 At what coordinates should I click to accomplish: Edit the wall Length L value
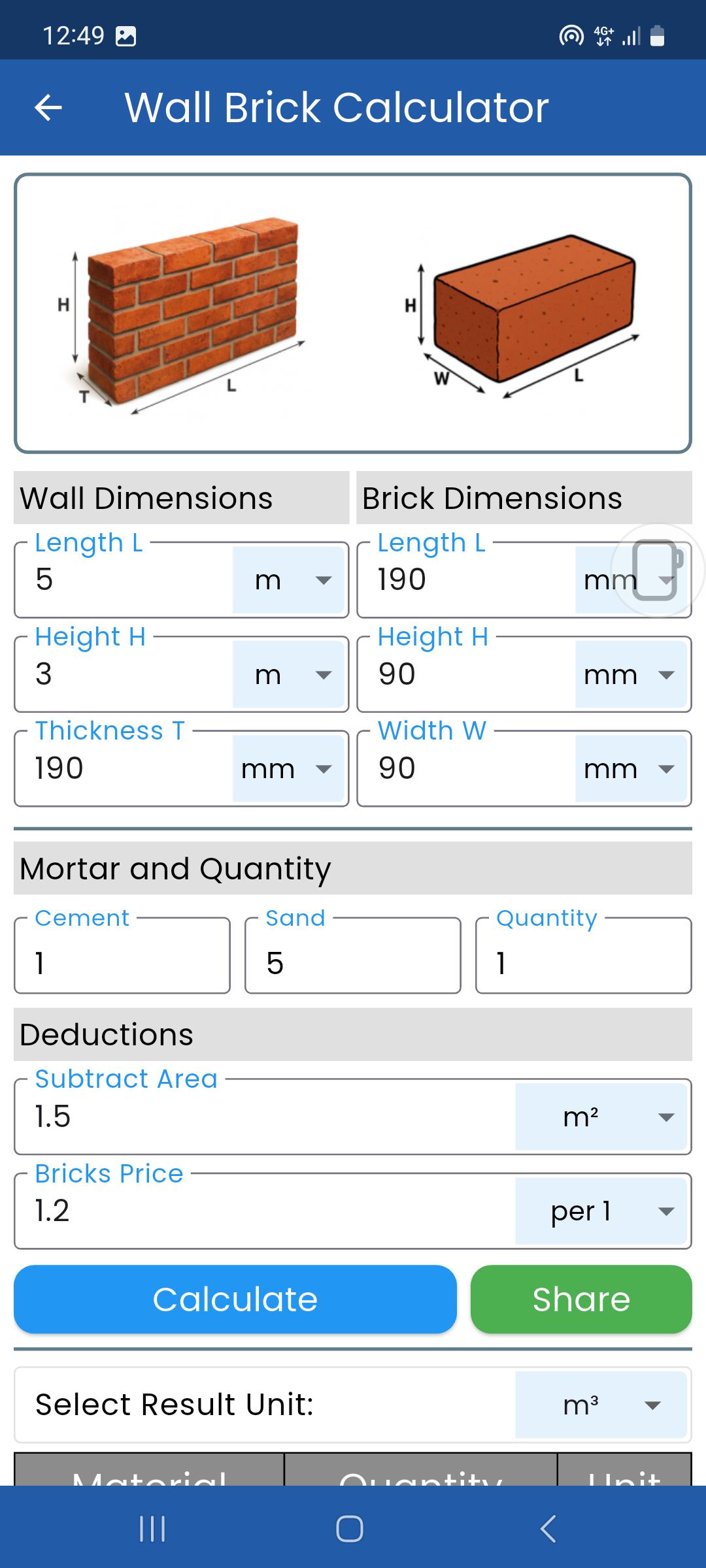pyautogui.click(x=124, y=580)
